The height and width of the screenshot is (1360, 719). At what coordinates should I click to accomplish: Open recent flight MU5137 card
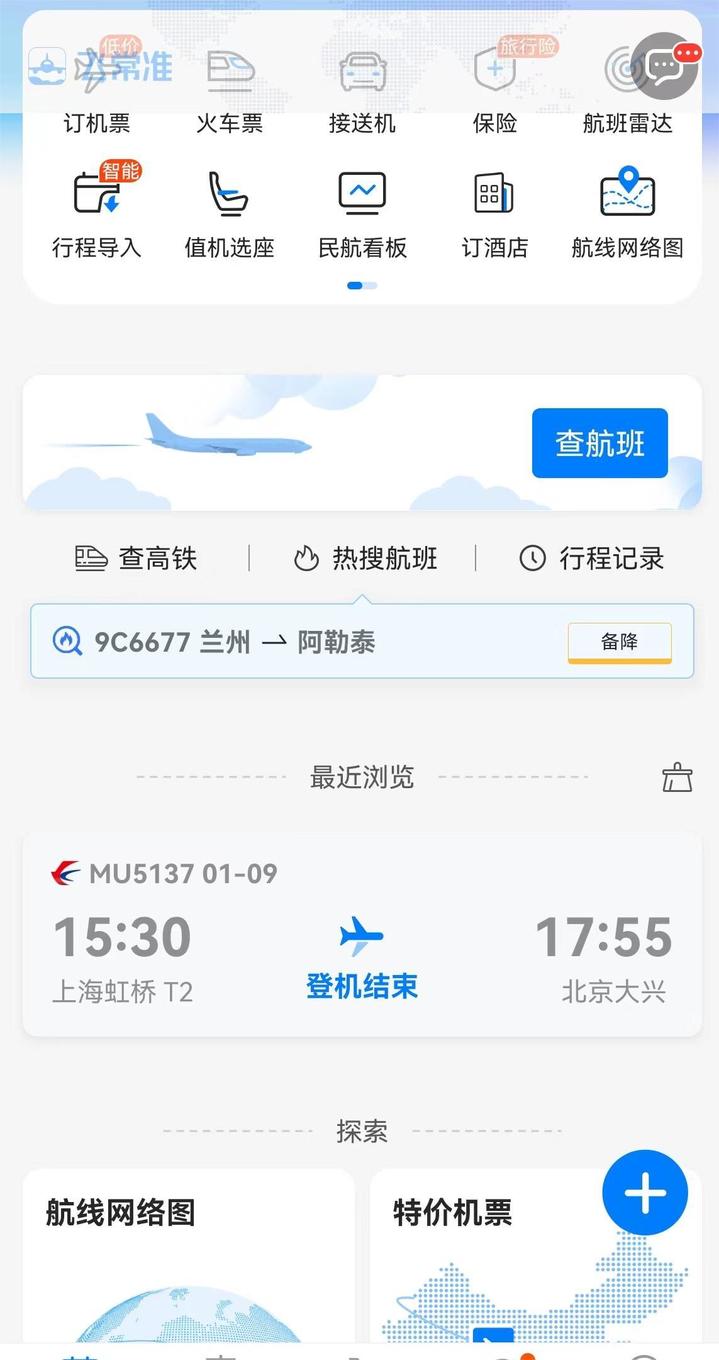tap(361, 934)
